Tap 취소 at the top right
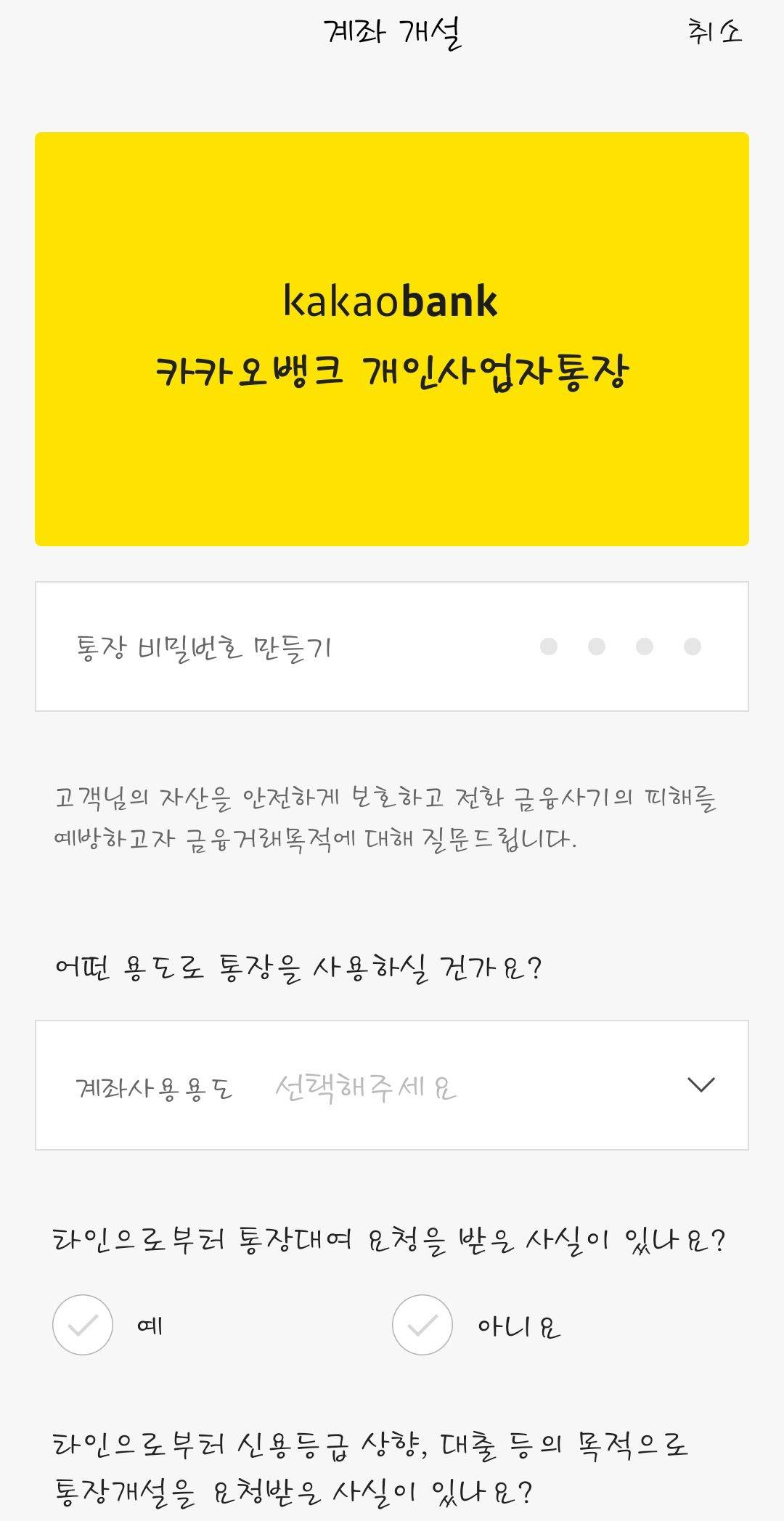Image resolution: width=784 pixels, height=1521 pixels. (x=714, y=33)
